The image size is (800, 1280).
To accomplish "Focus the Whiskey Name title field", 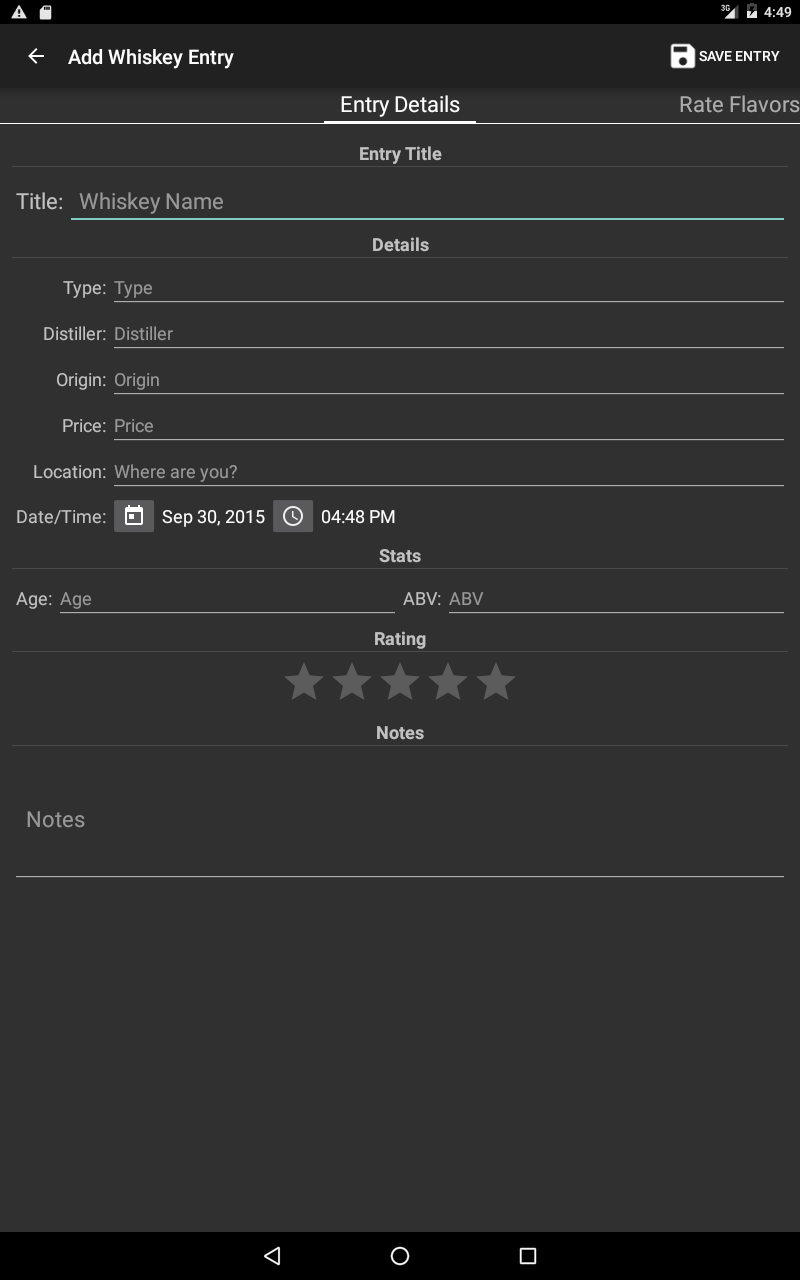I will point(426,202).
